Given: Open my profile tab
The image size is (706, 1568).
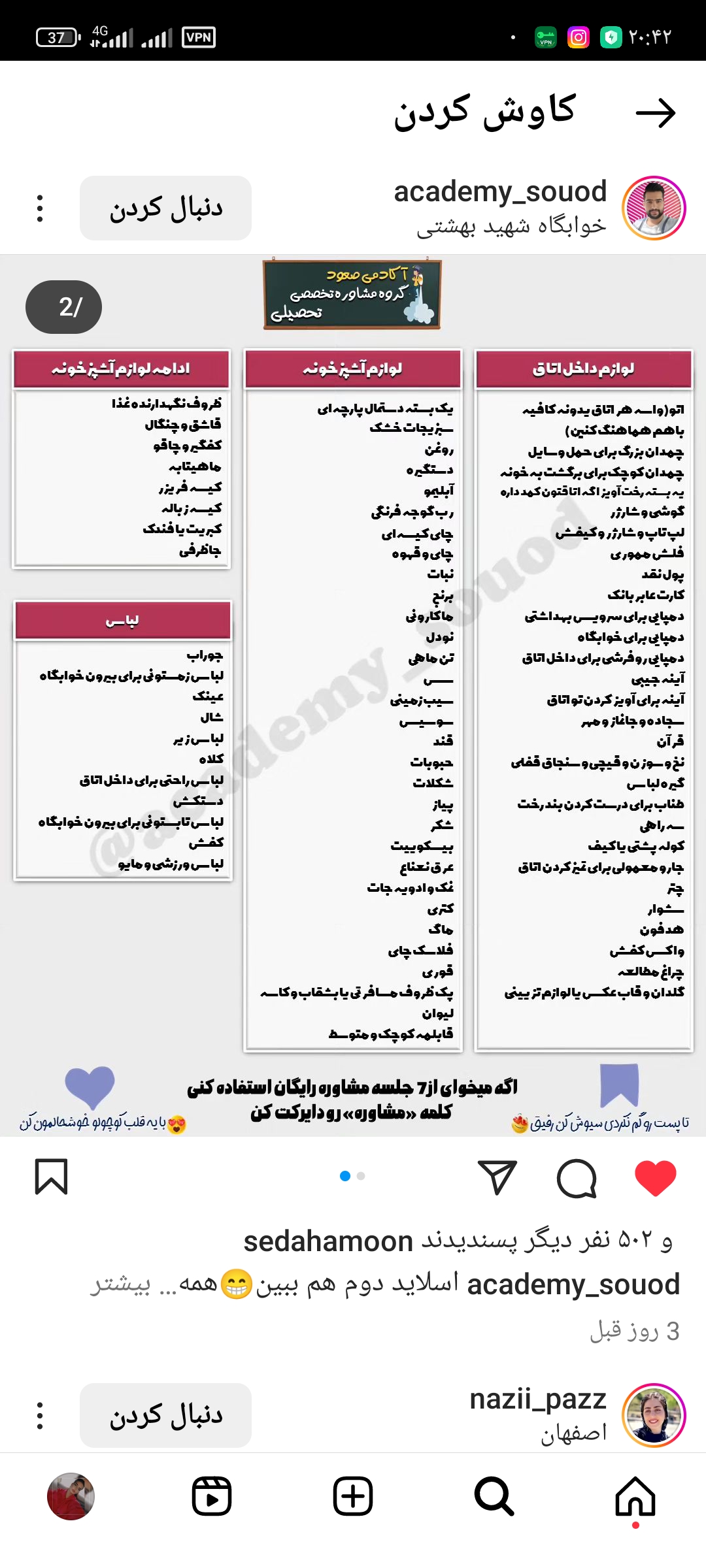Looking at the screenshot, I should coord(71,1496).
